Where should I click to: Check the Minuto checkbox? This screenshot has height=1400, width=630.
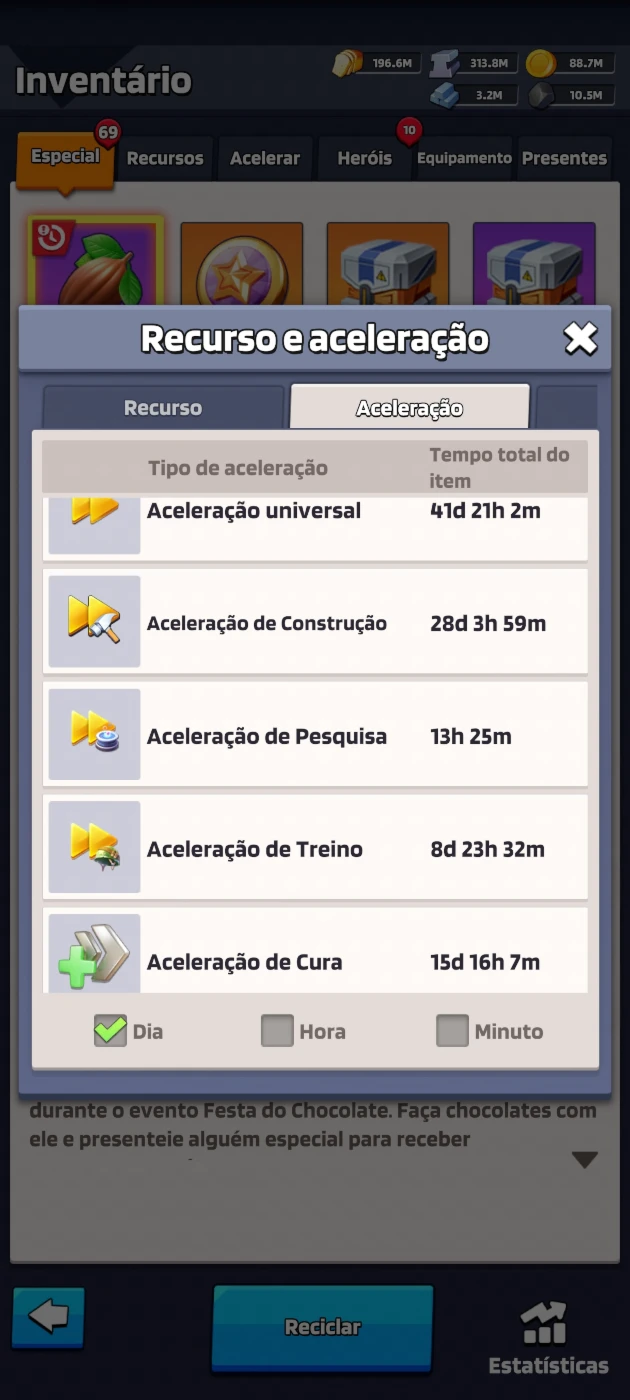tap(452, 1031)
